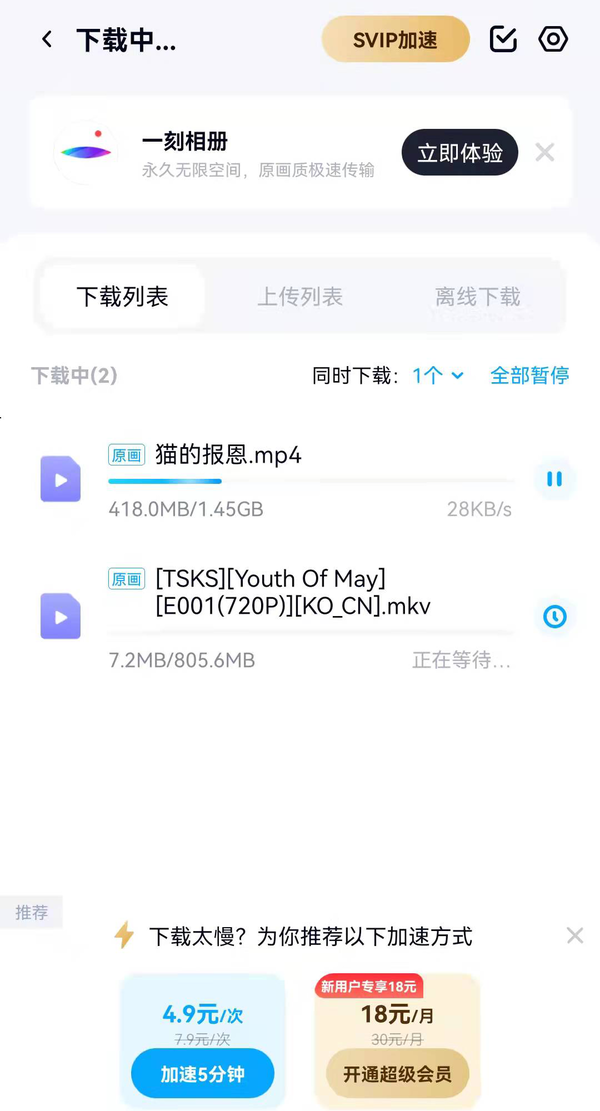The width and height of the screenshot is (600, 1111).
Task: Switch to the 上传列表 tab
Action: pos(300,297)
